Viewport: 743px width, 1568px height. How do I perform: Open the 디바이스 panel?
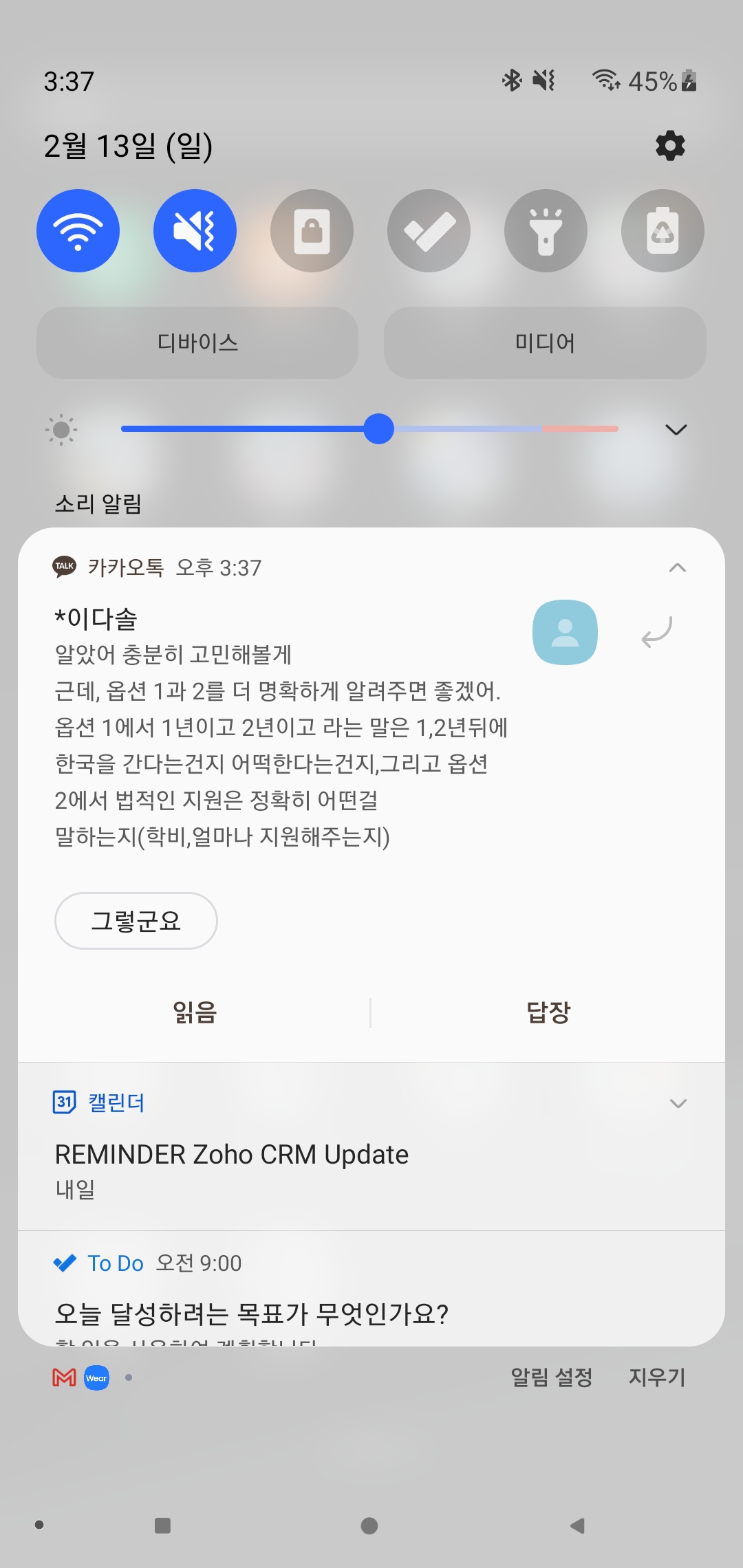point(197,342)
